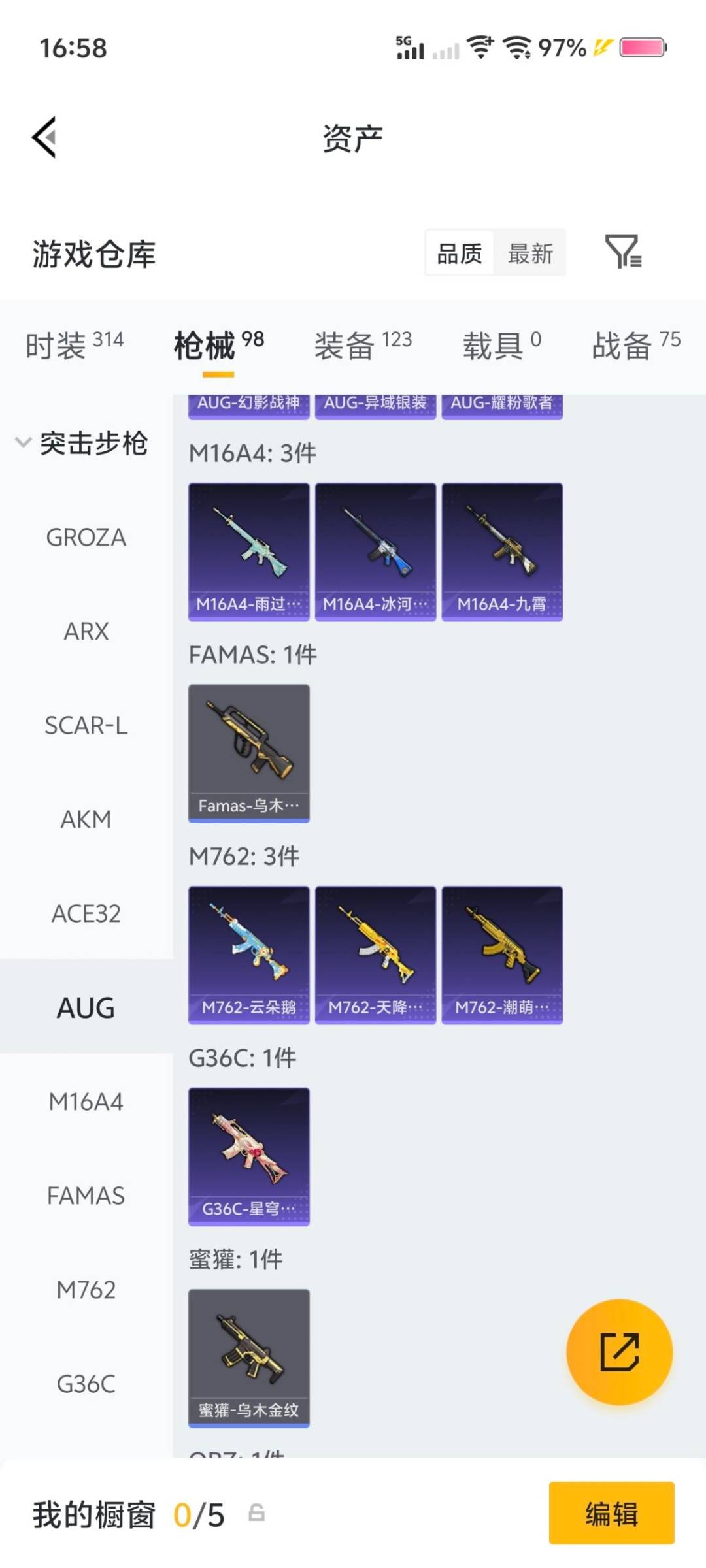
Task: Switch sorting to 品质
Action: point(460,253)
